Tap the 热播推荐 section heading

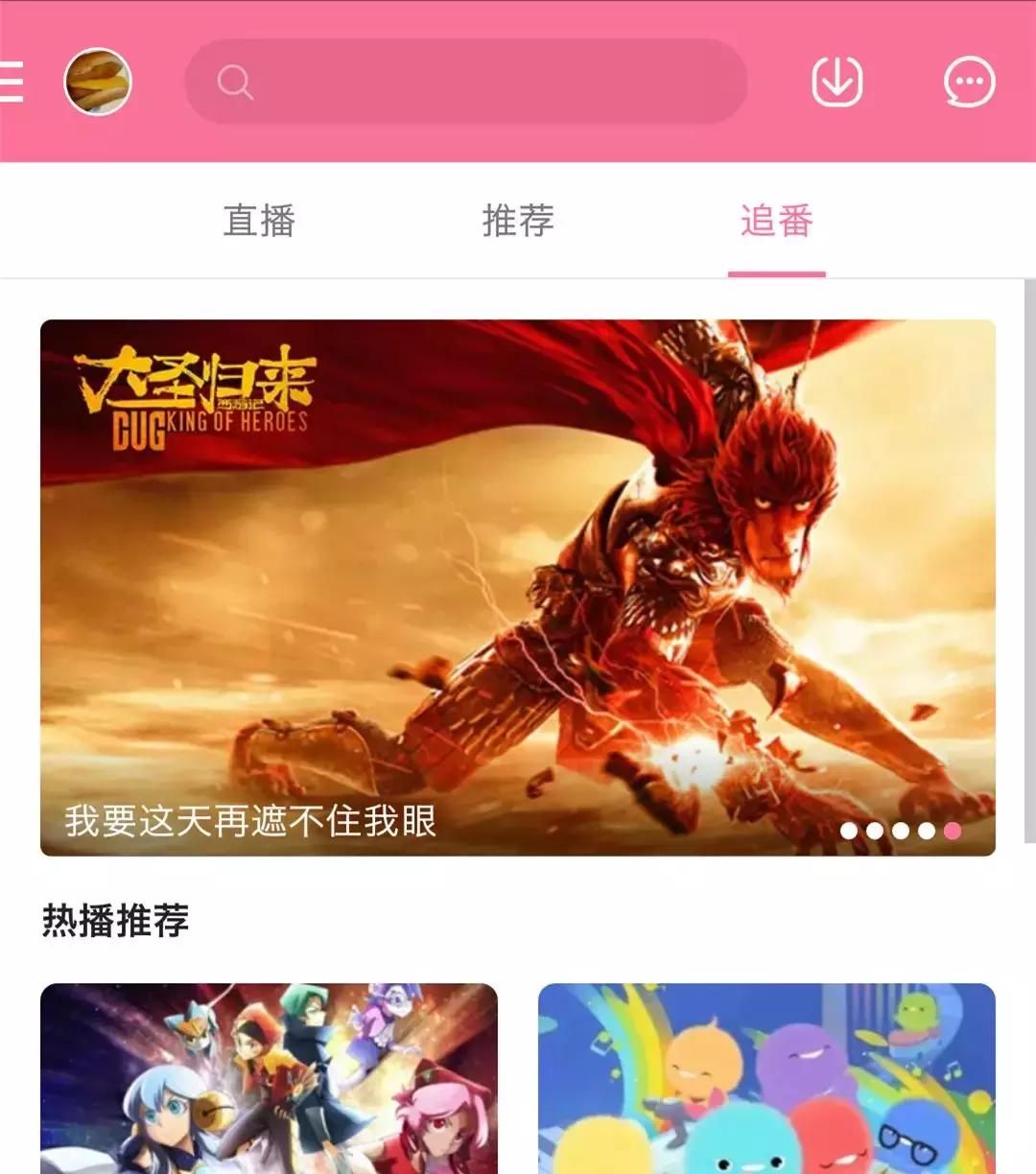[x=115, y=923]
